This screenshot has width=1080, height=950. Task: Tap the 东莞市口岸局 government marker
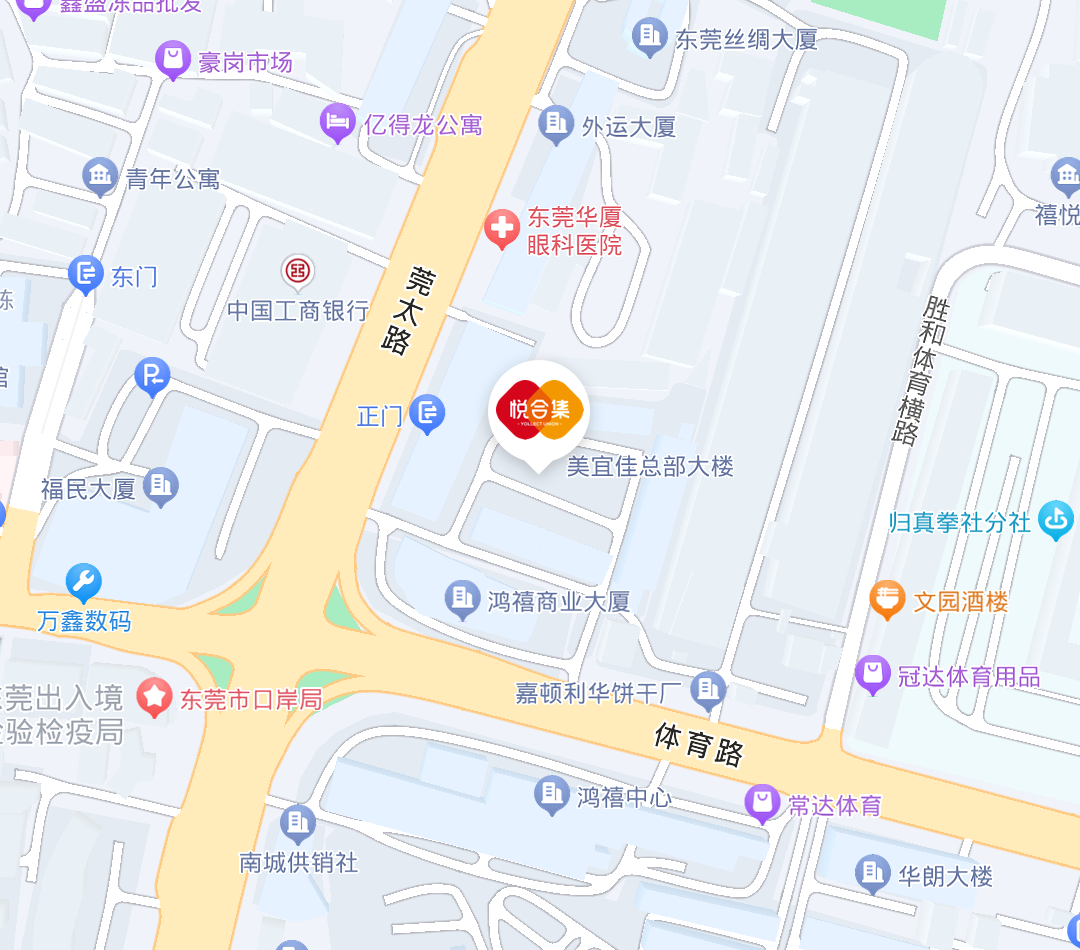[x=155, y=697]
